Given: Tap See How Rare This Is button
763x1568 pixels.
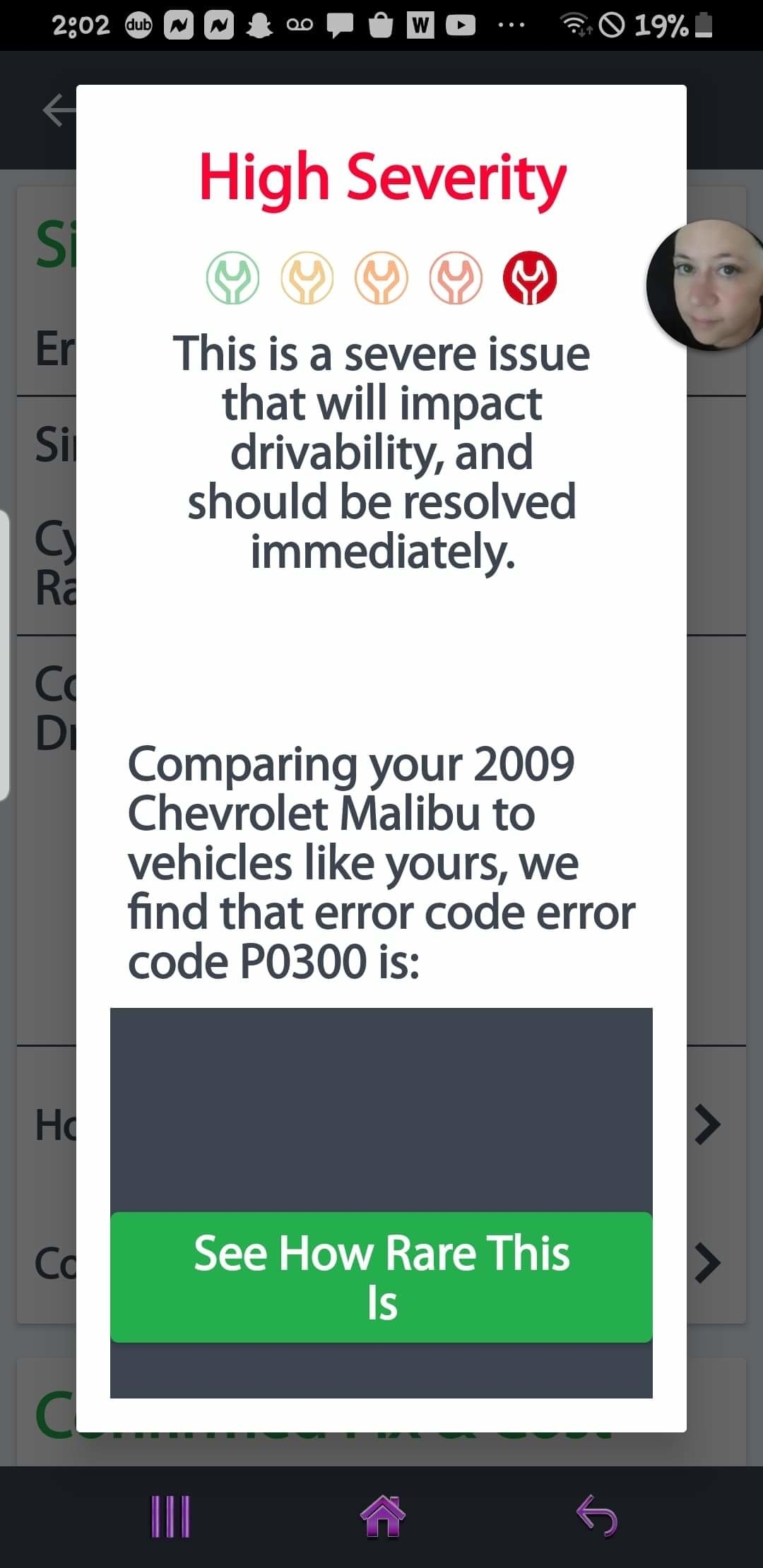Looking at the screenshot, I should 381,1277.
